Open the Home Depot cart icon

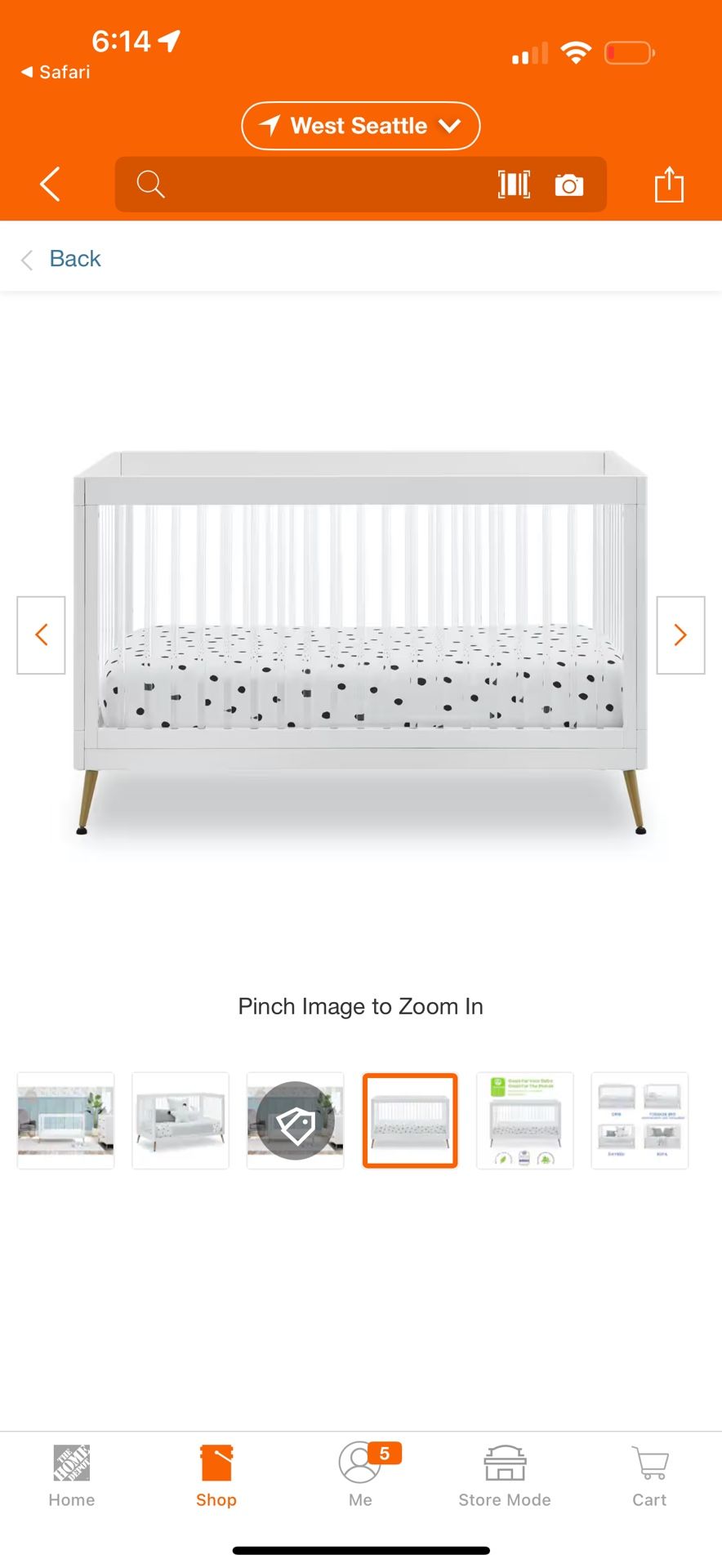pyautogui.click(x=648, y=1468)
